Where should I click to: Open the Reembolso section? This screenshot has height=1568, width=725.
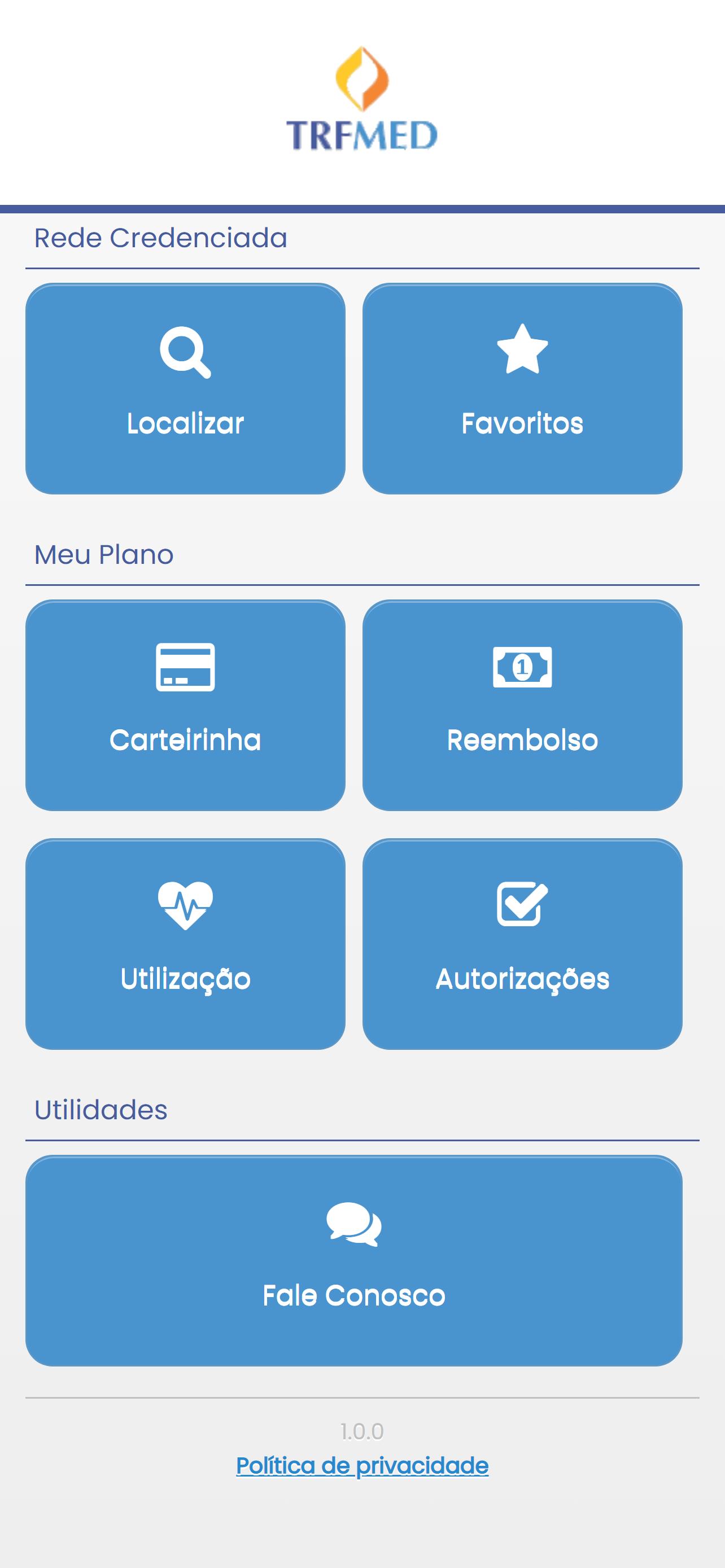522,705
